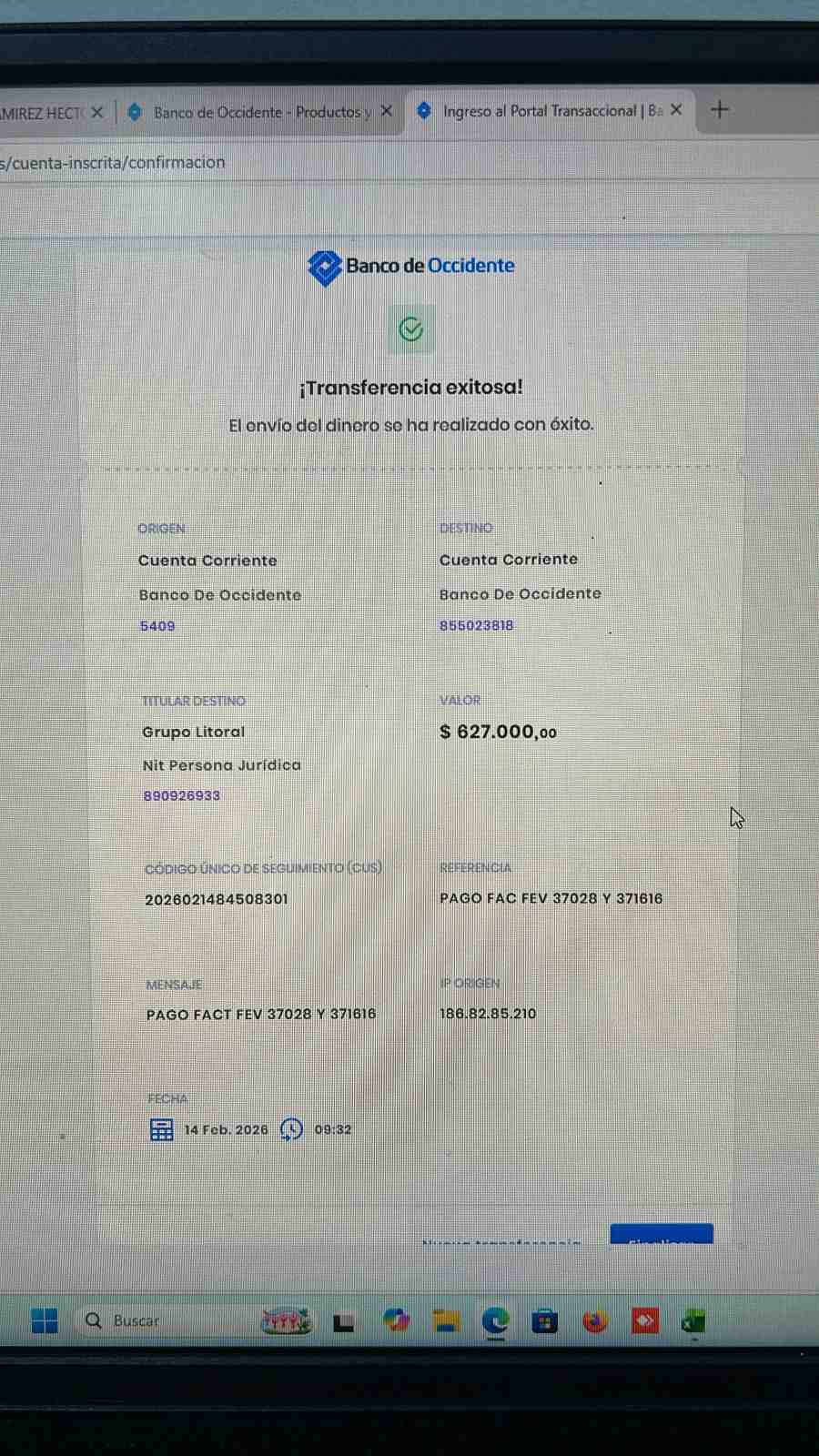Select Microsoft Edge in the taskbar

pos(496,1320)
